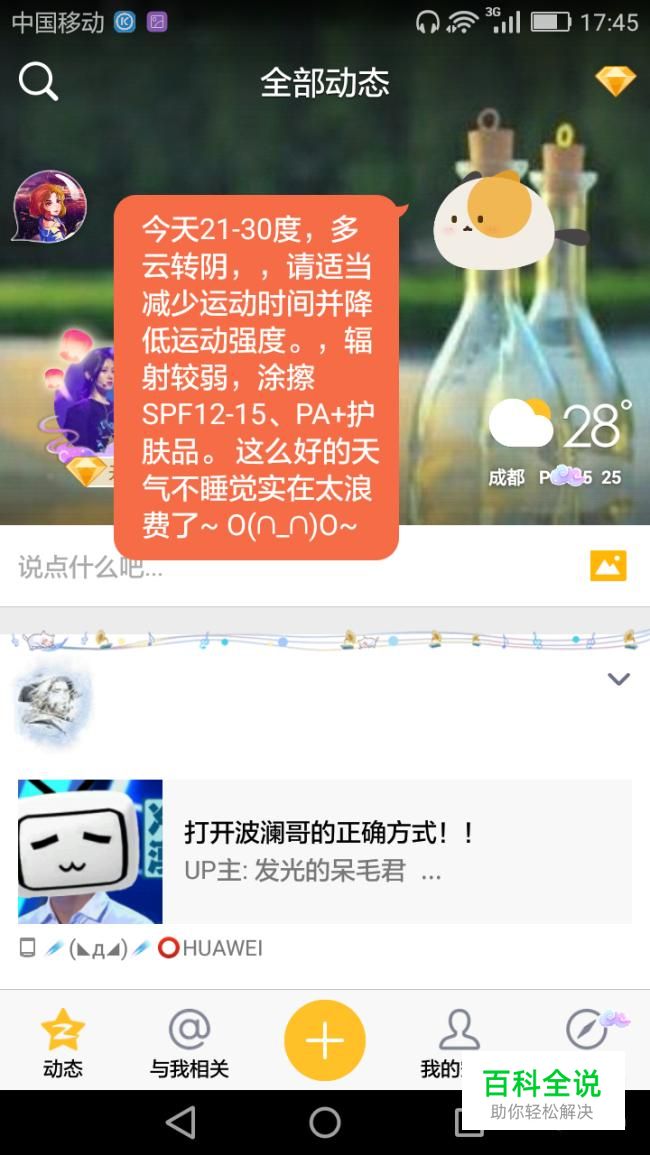This screenshot has width=650, height=1155.
Task: Go back with the system back button
Action: (181, 1122)
